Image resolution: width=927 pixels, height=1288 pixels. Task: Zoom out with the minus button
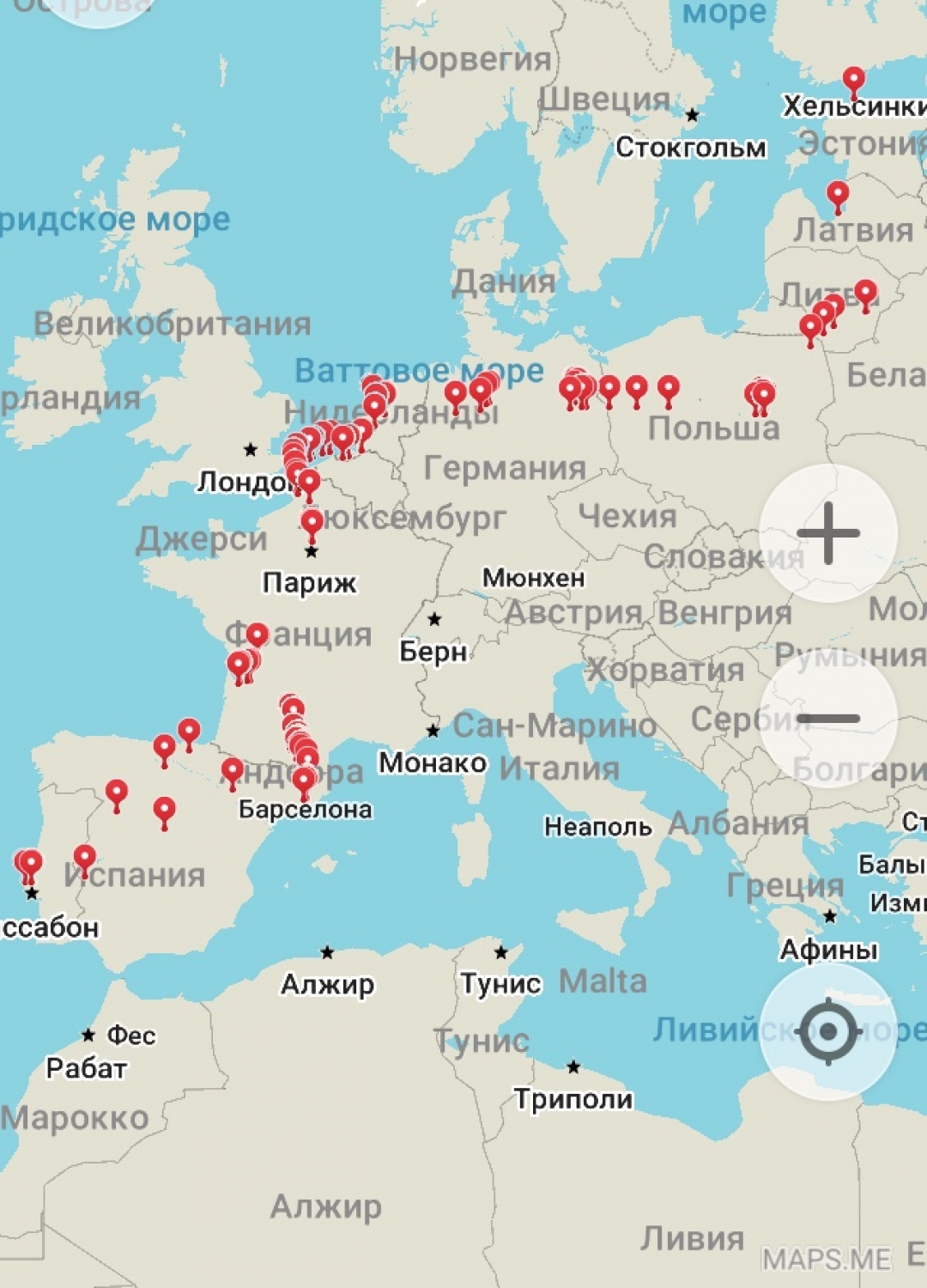(828, 718)
